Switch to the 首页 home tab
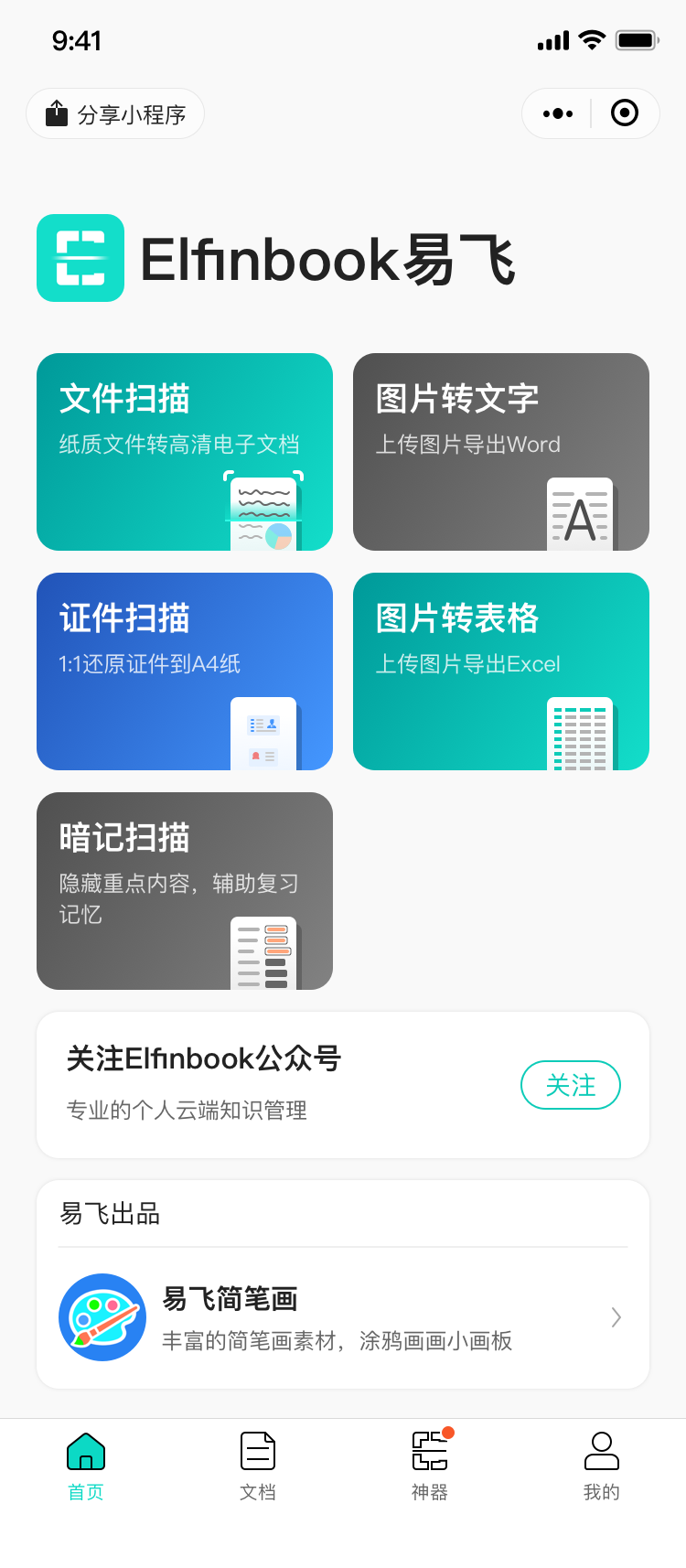 (x=86, y=1466)
